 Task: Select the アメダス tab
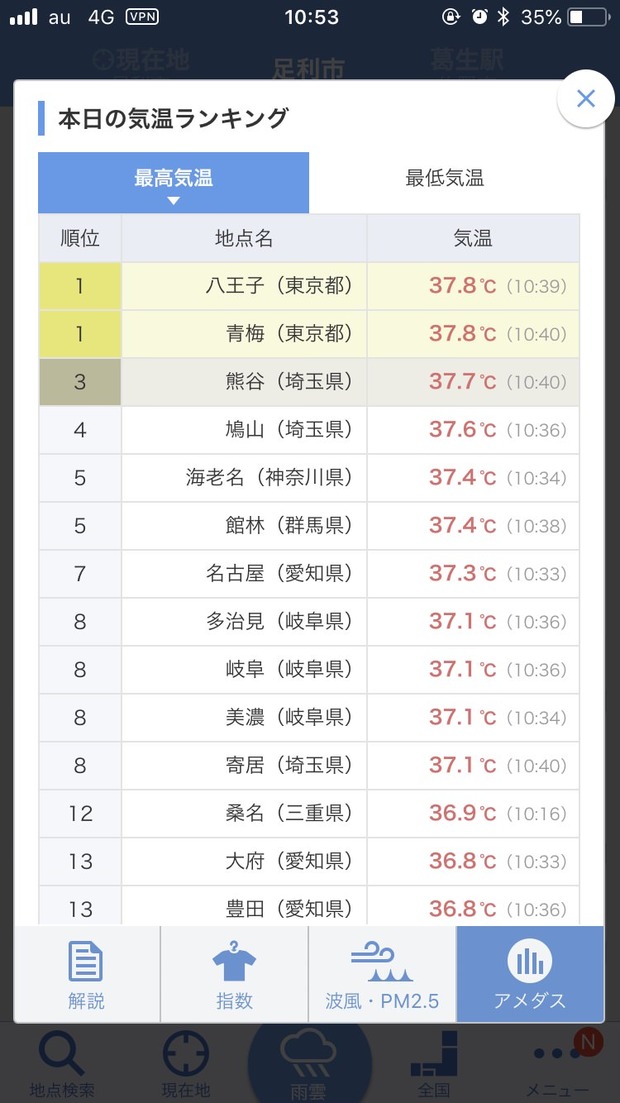(530, 974)
